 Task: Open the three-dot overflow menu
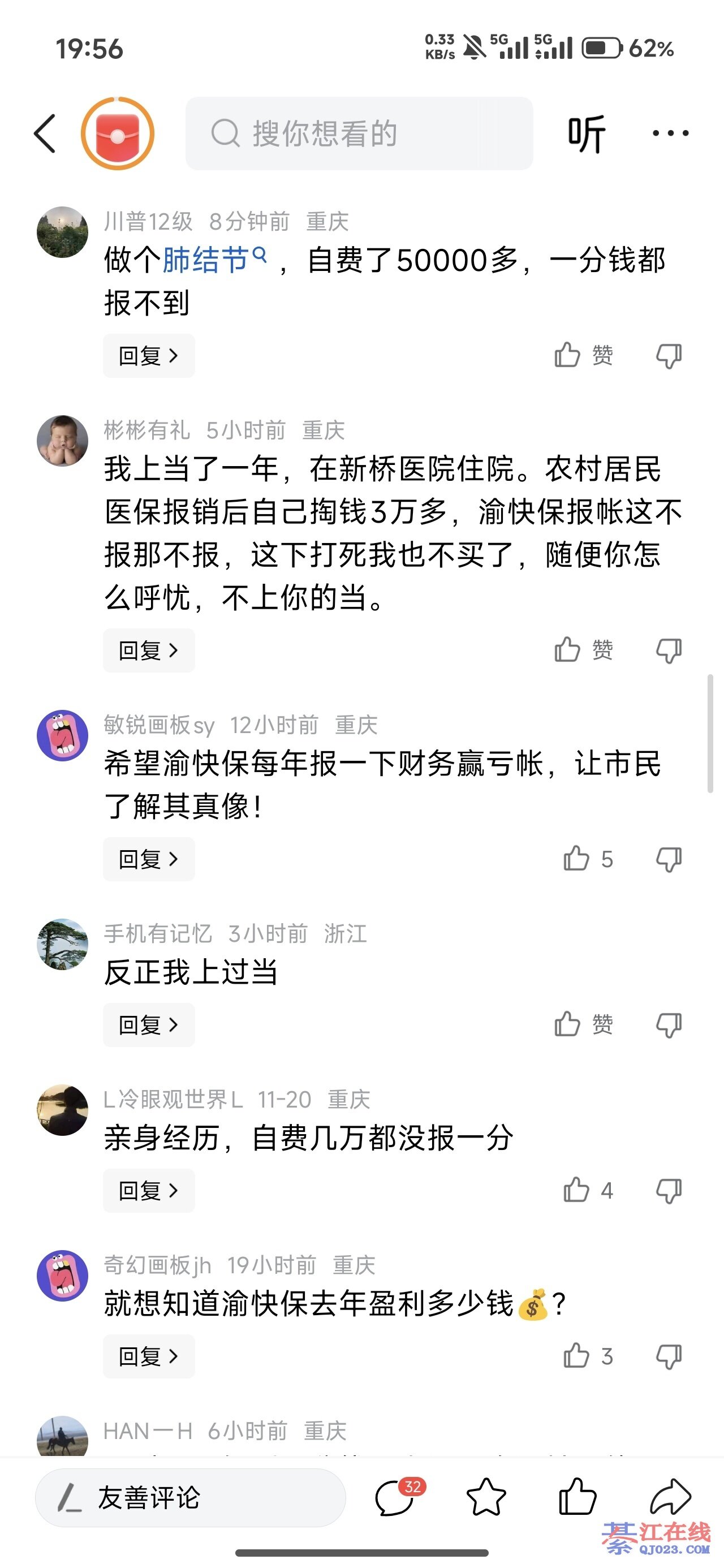pyautogui.click(x=670, y=133)
